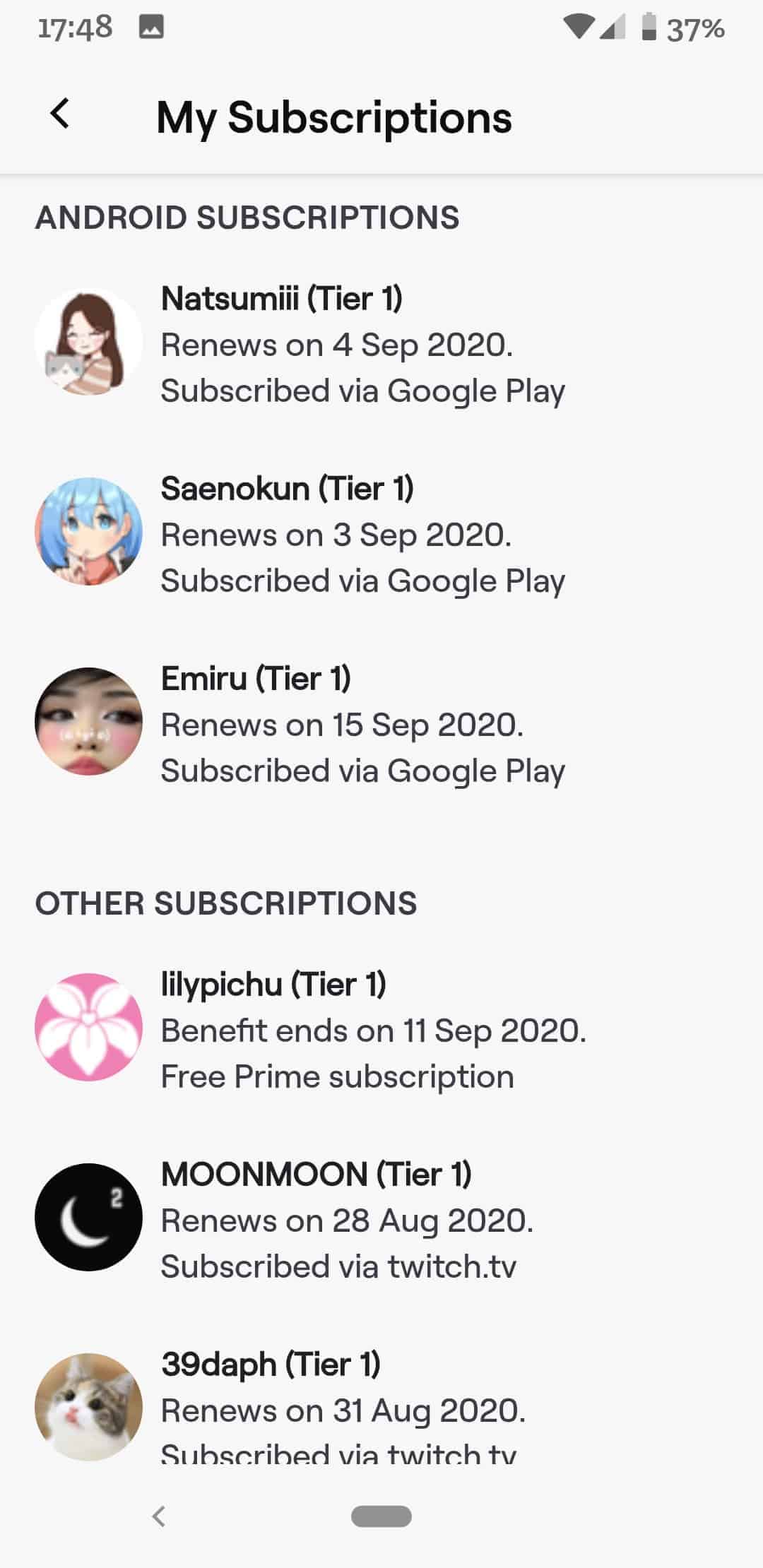
Task: Tap the My Subscriptions title
Action: (x=333, y=117)
